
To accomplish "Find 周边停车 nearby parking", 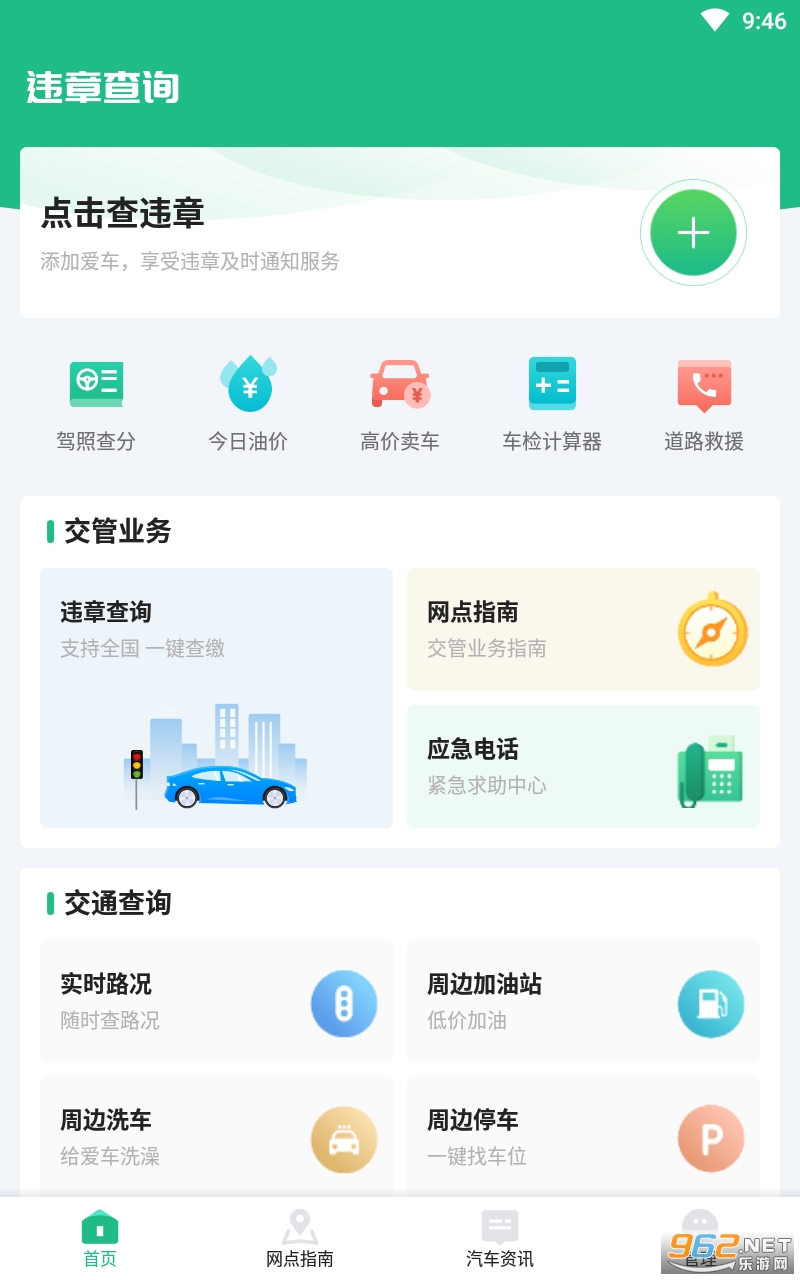I will point(583,1137).
